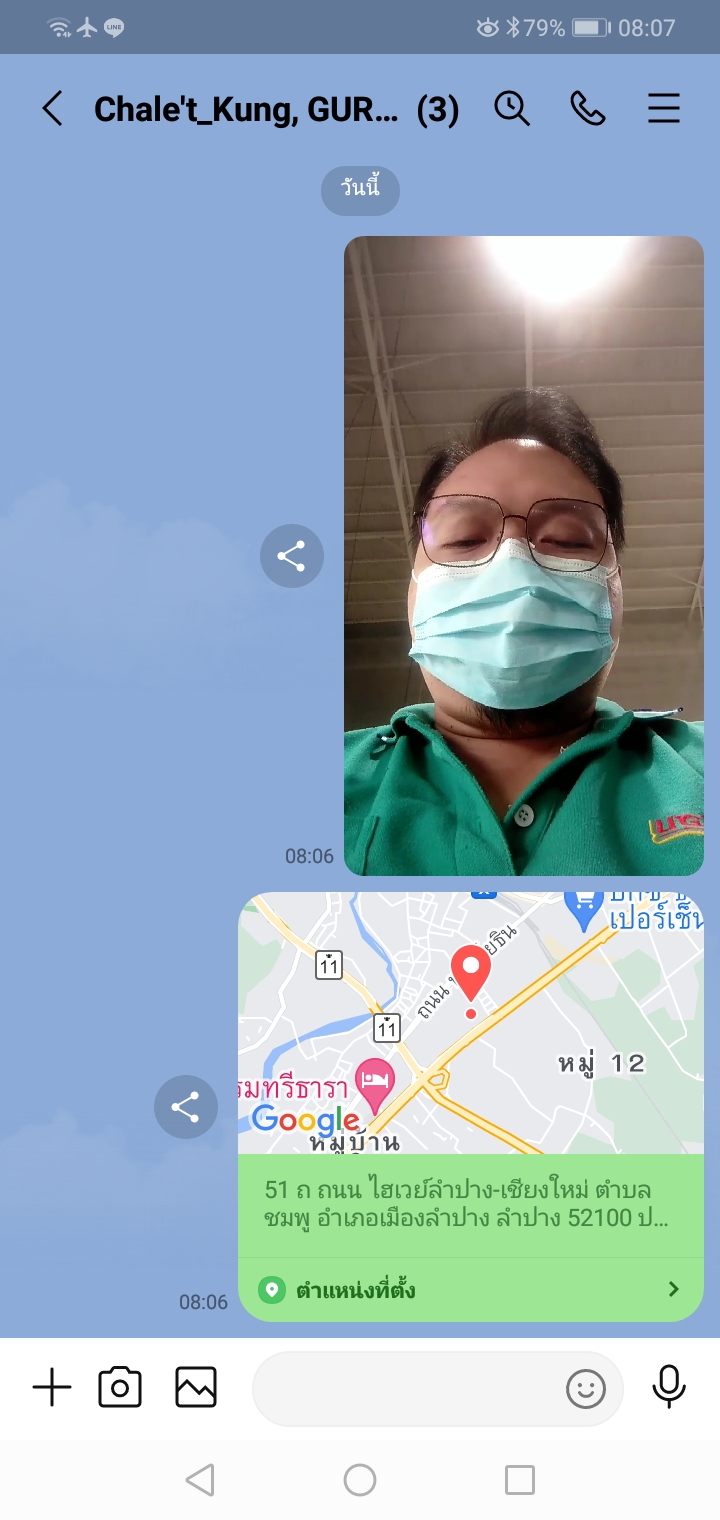Open the shared map location
This screenshot has width=720, height=1520.
point(471,1024)
